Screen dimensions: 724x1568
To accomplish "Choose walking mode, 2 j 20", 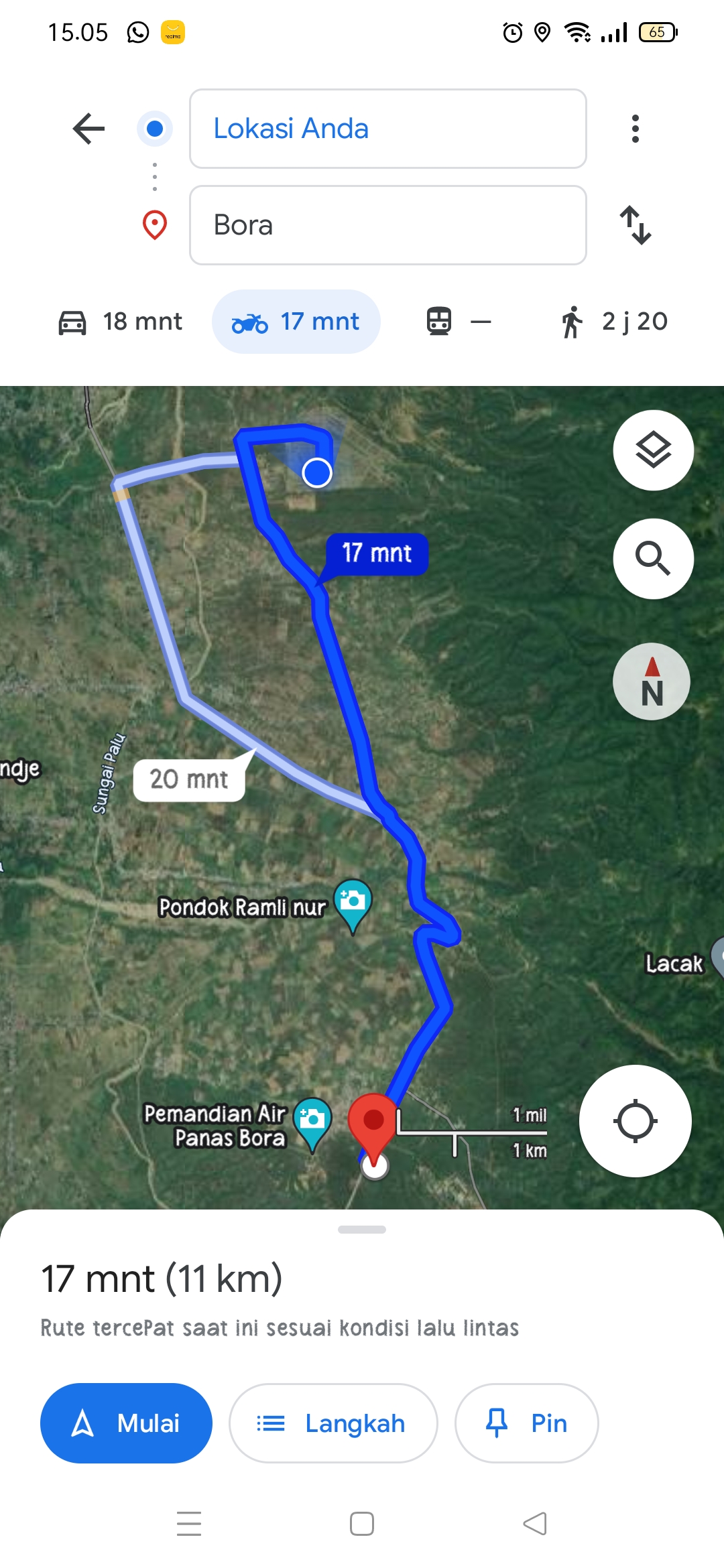I will (x=614, y=322).
